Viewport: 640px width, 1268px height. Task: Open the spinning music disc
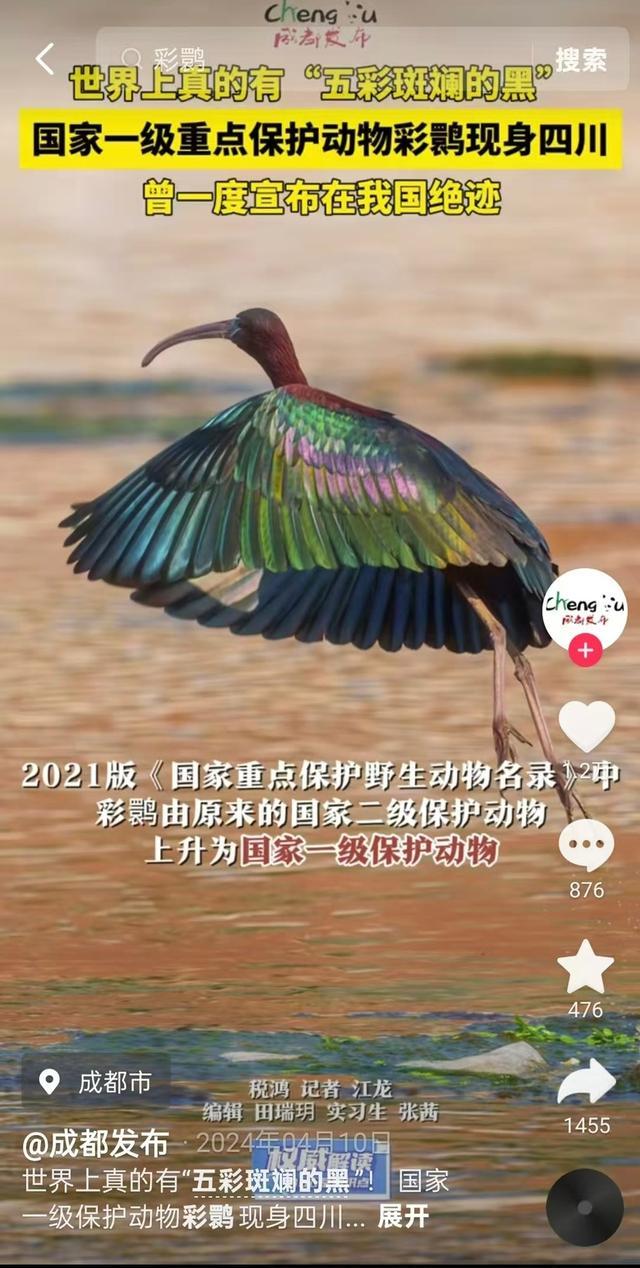pyautogui.click(x=585, y=1207)
